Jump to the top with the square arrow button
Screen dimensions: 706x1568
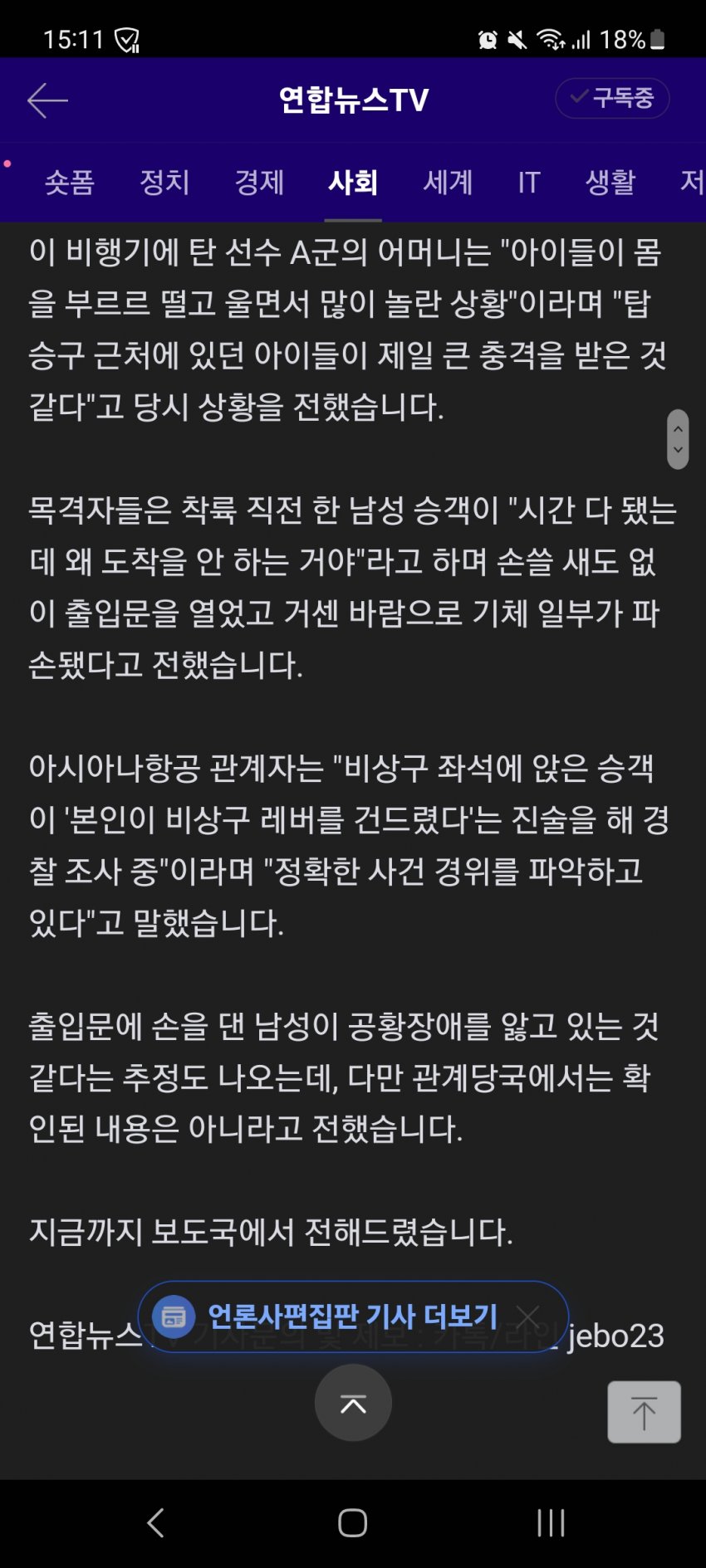click(644, 1412)
